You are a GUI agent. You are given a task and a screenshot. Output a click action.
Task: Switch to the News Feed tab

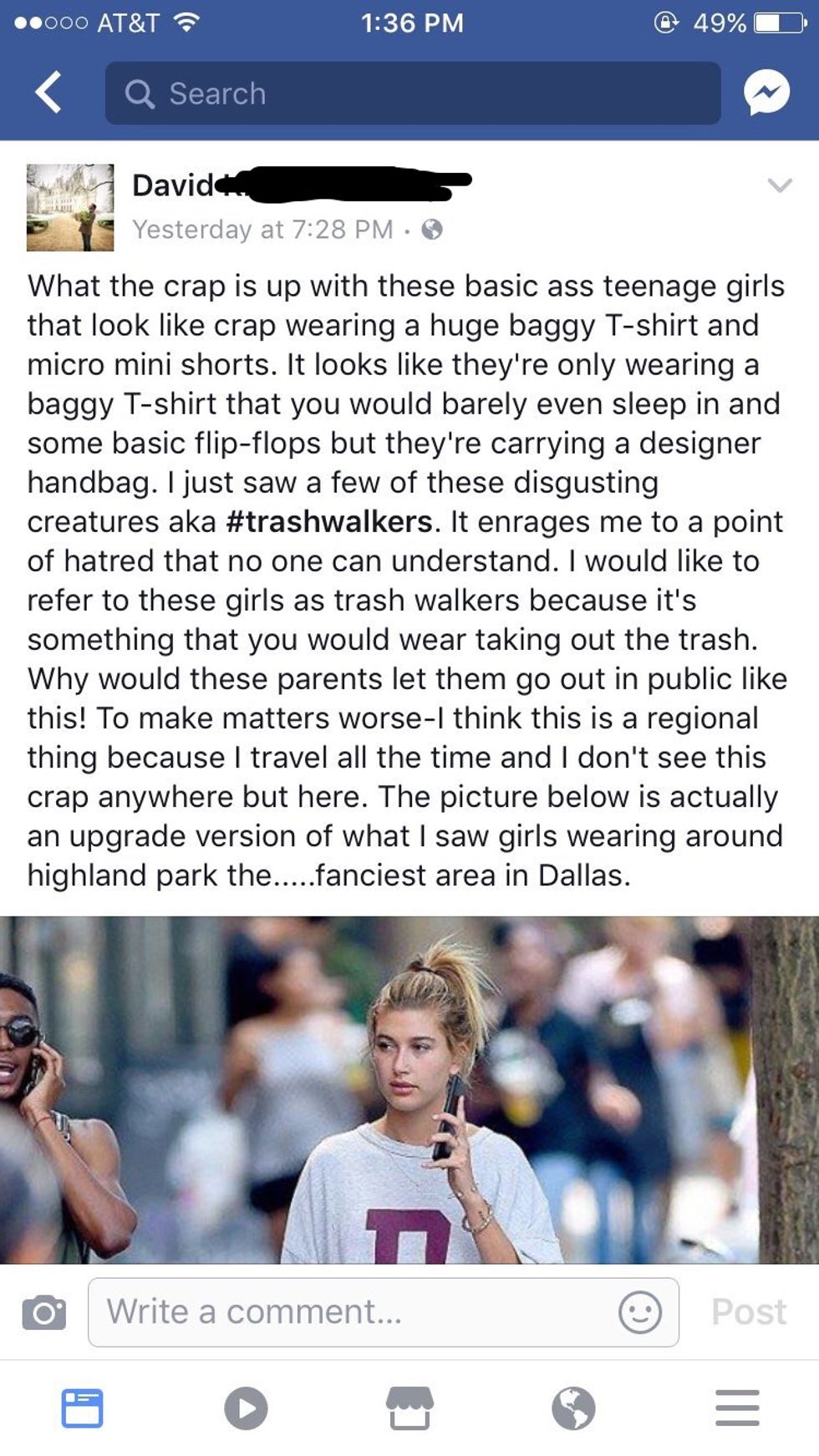point(82,1408)
